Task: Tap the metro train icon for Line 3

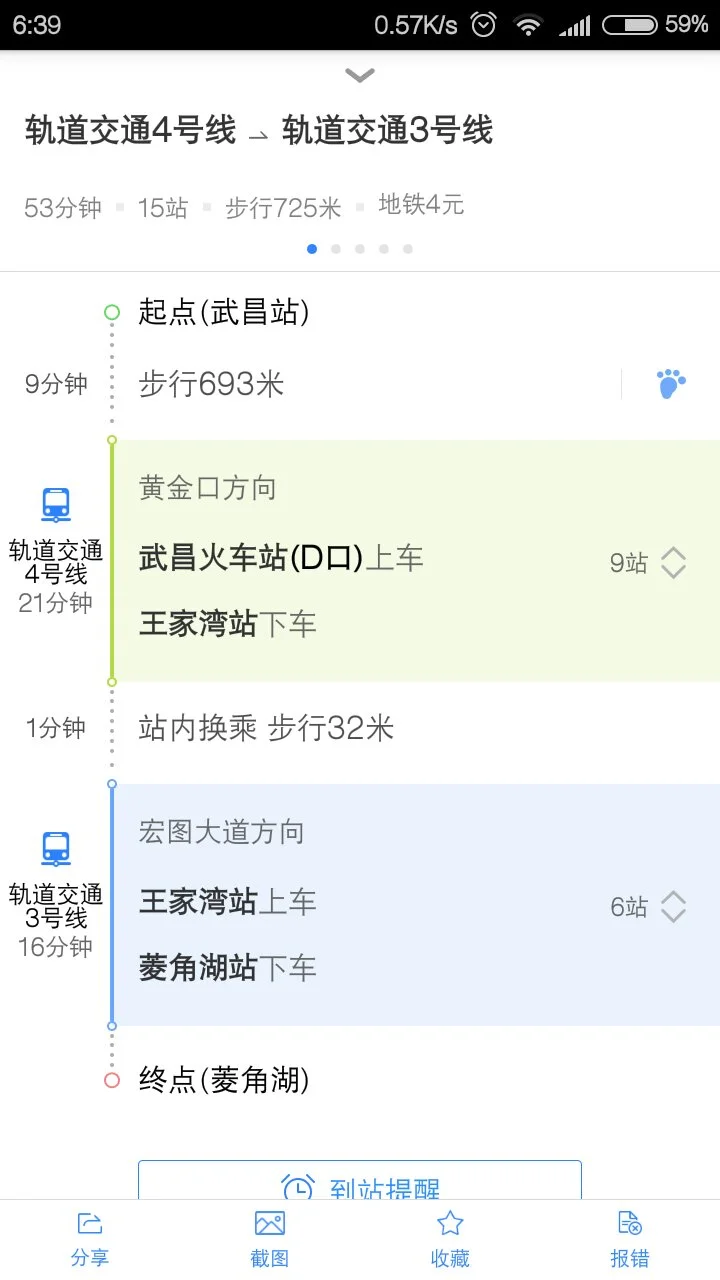Action: (x=55, y=848)
